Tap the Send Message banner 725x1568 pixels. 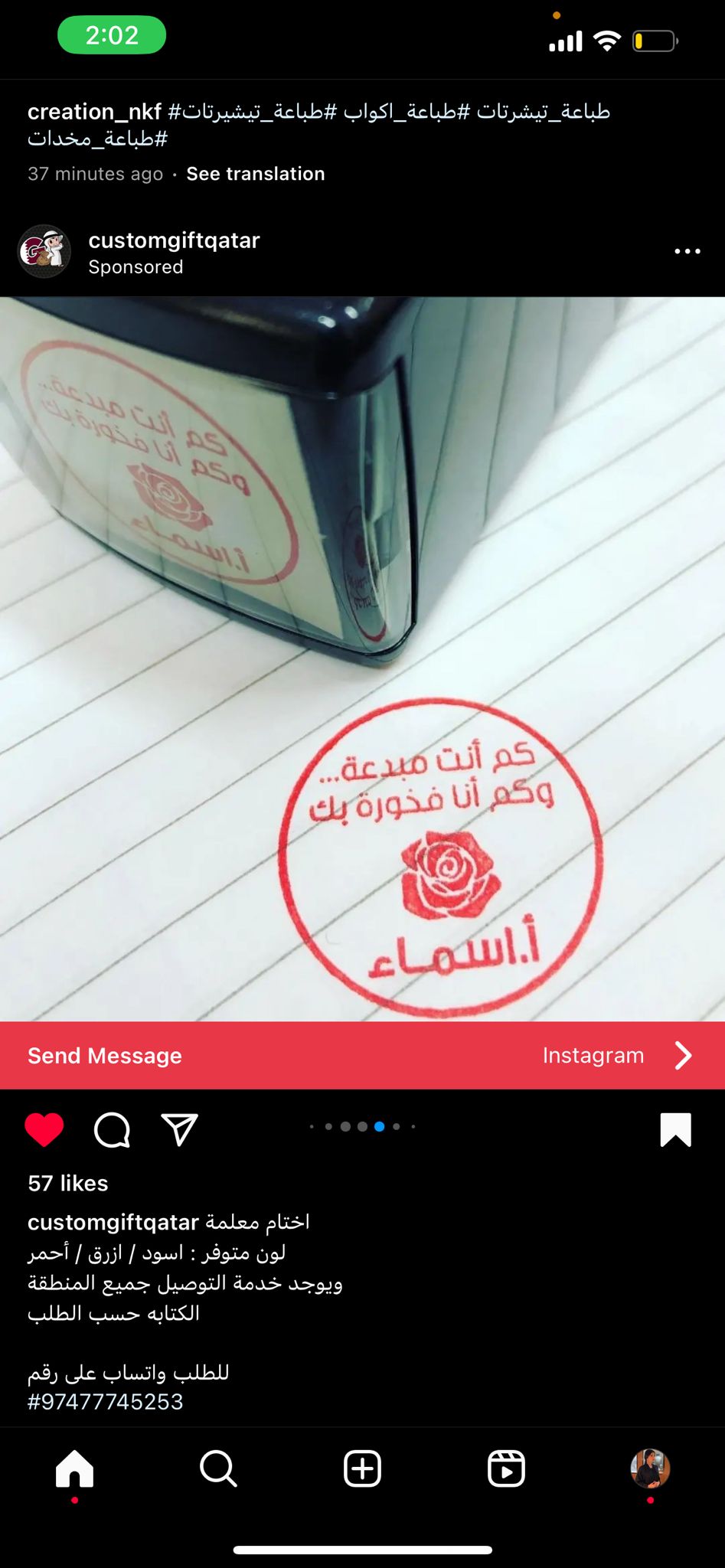362,1055
